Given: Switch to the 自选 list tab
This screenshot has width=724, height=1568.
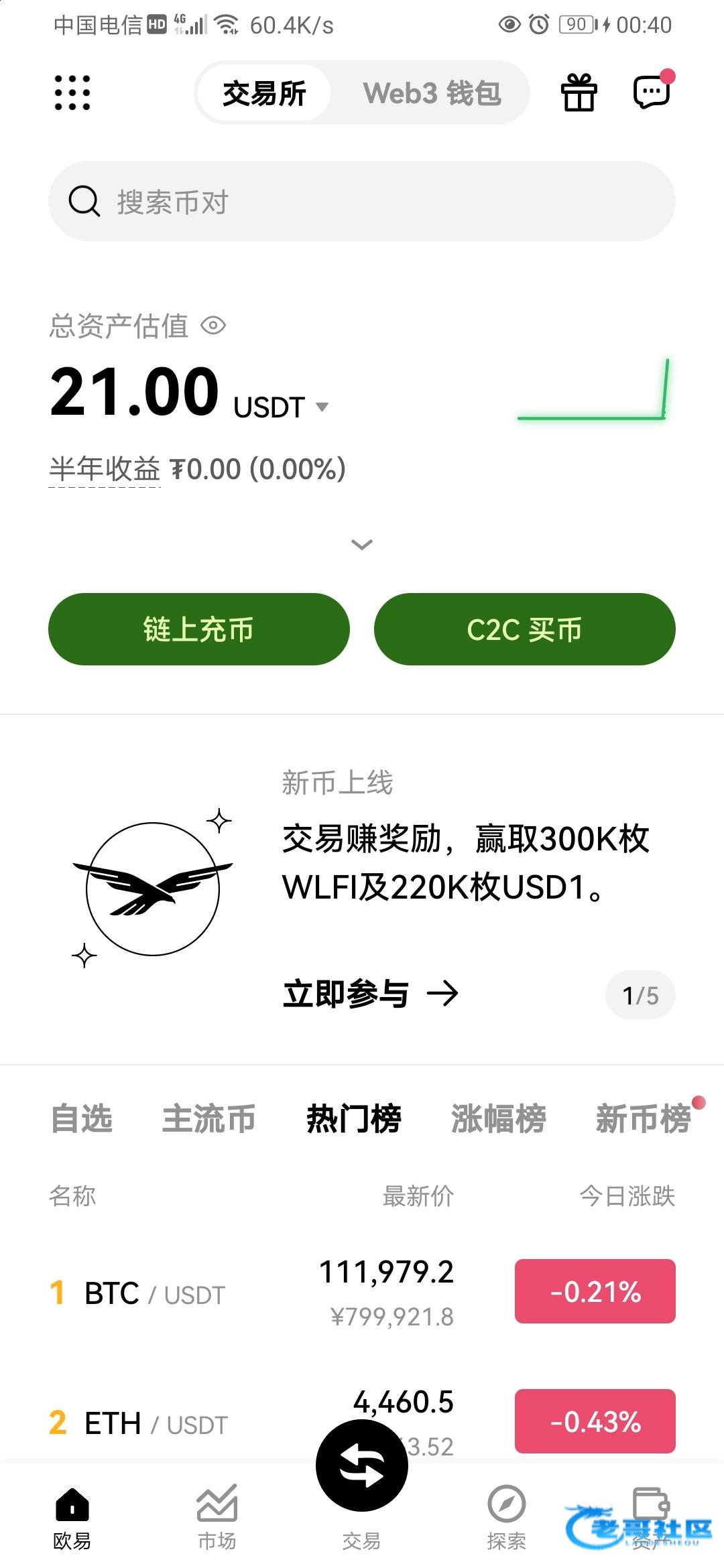Looking at the screenshot, I should point(82,1118).
